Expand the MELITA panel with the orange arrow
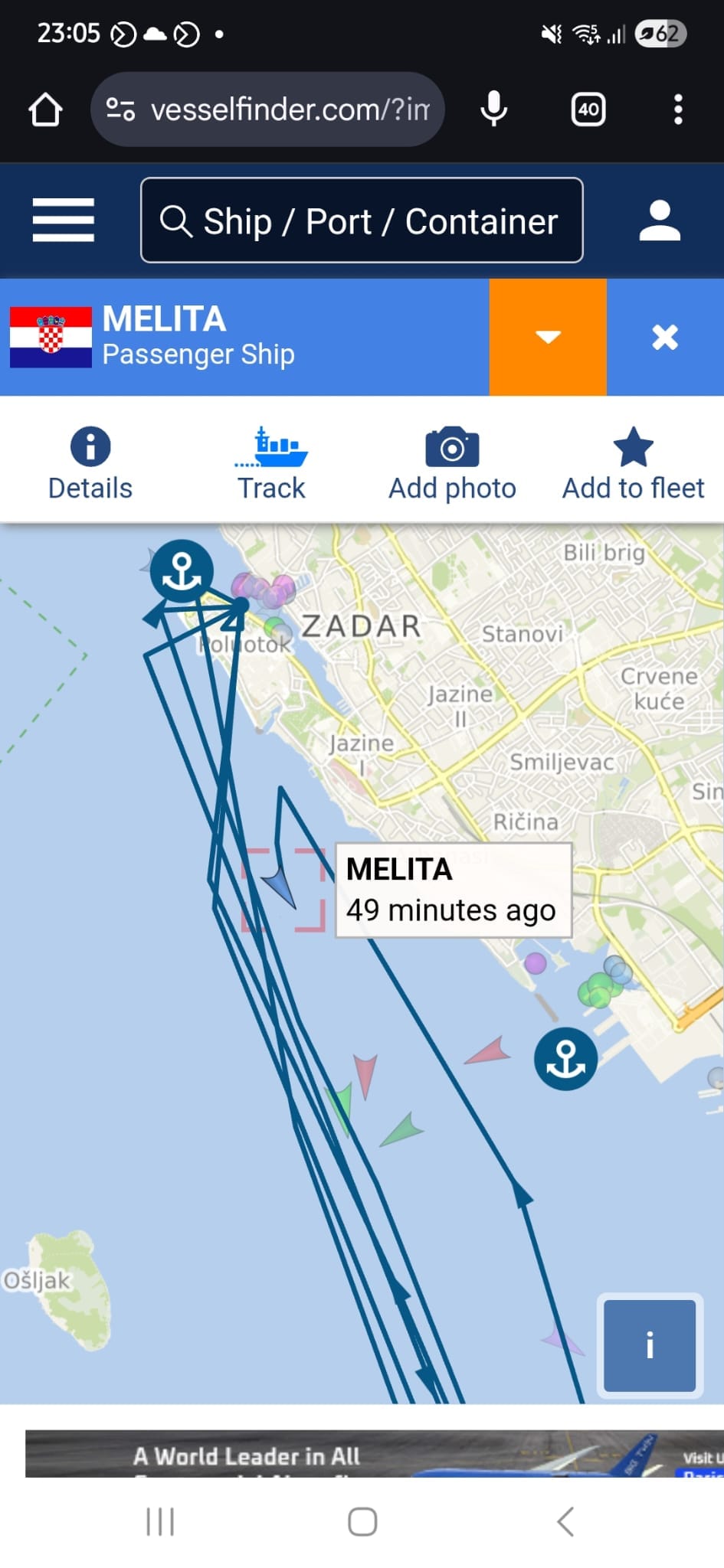Viewport: 724px width, 1568px height. click(548, 337)
